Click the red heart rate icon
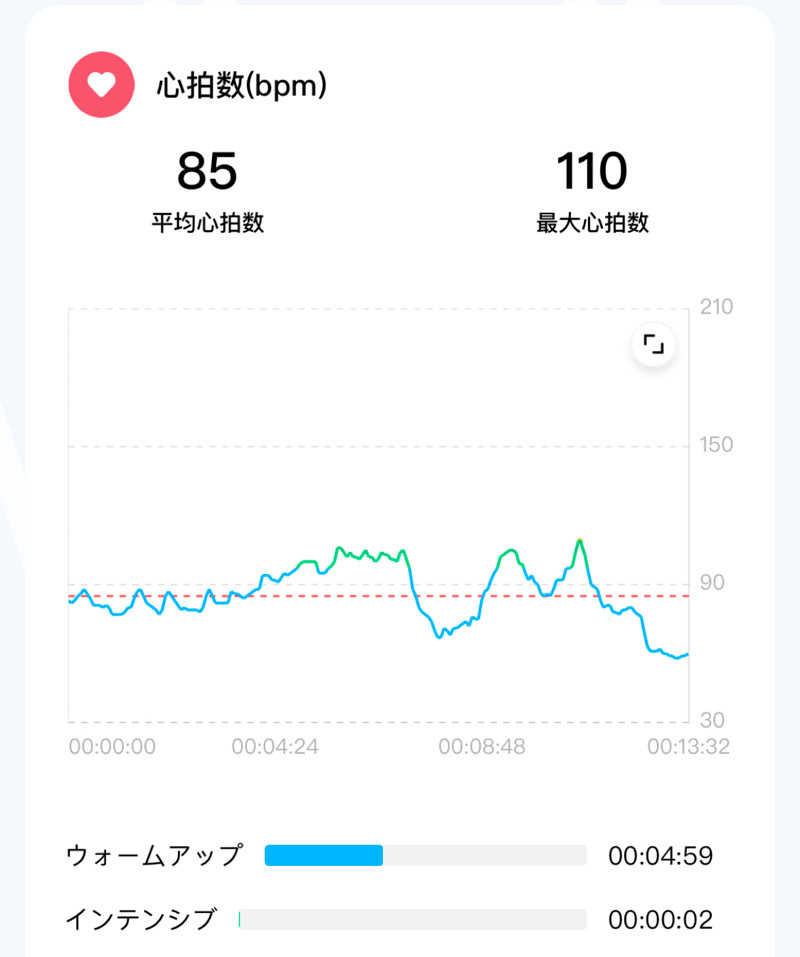The image size is (800, 957). tap(100, 85)
